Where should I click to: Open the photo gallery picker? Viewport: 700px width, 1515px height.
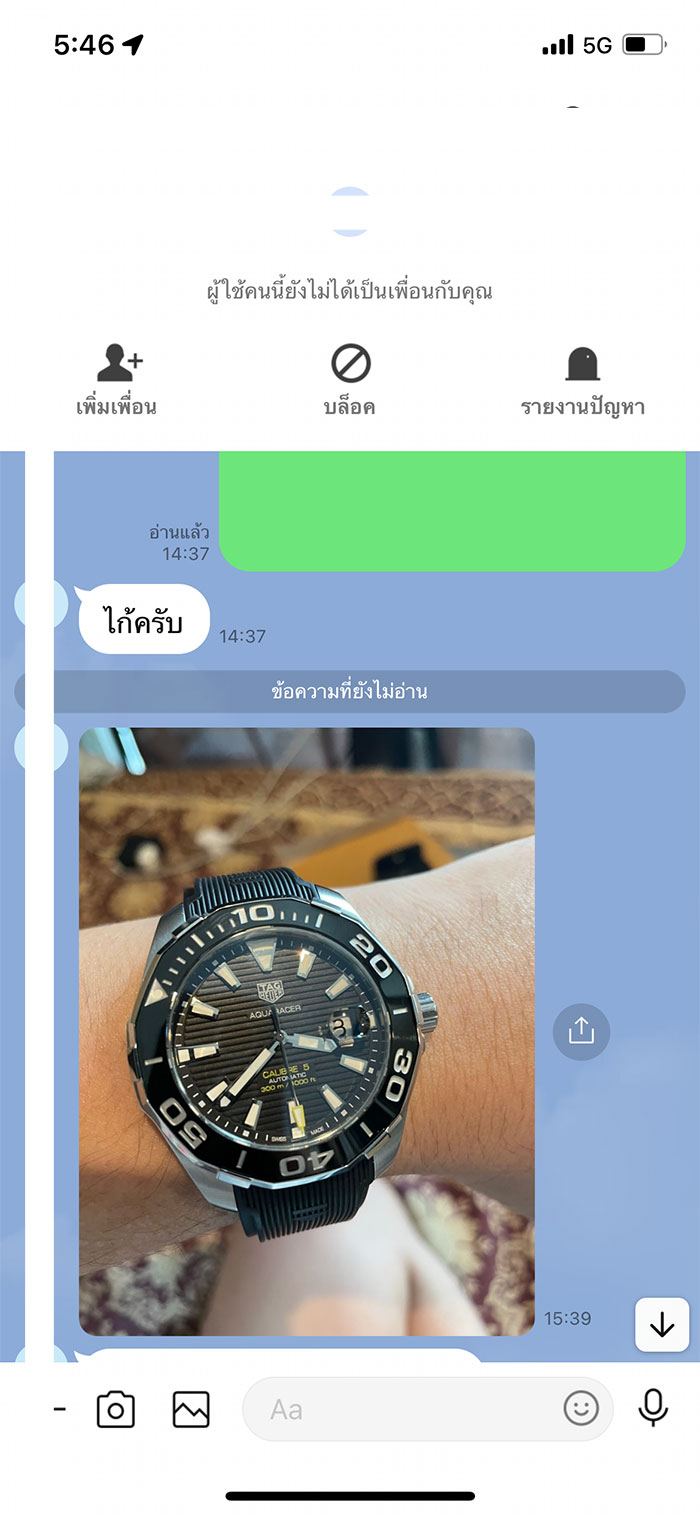pyautogui.click(x=191, y=1409)
